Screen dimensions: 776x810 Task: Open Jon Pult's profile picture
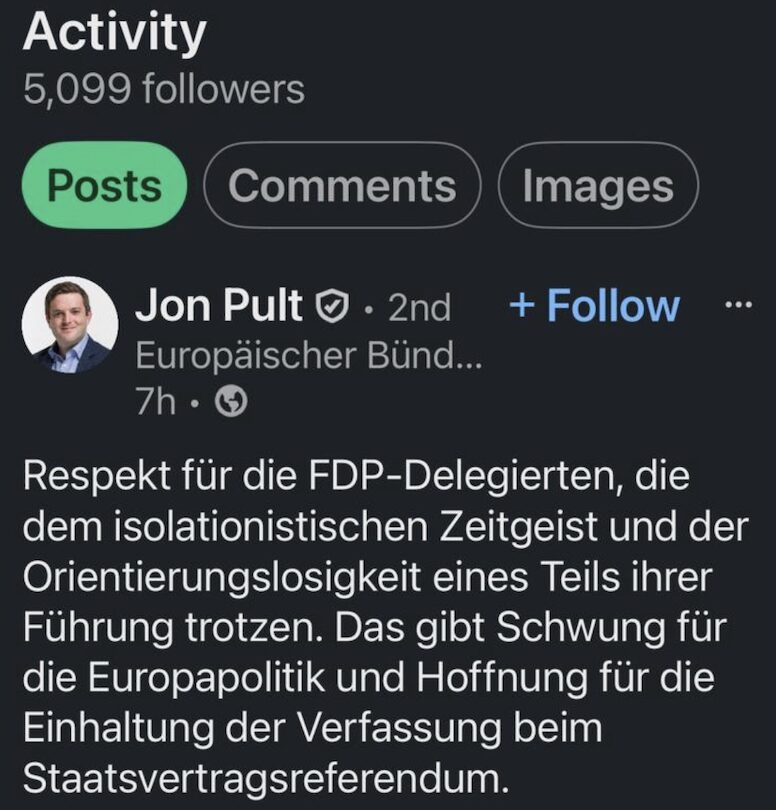point(70,325)
